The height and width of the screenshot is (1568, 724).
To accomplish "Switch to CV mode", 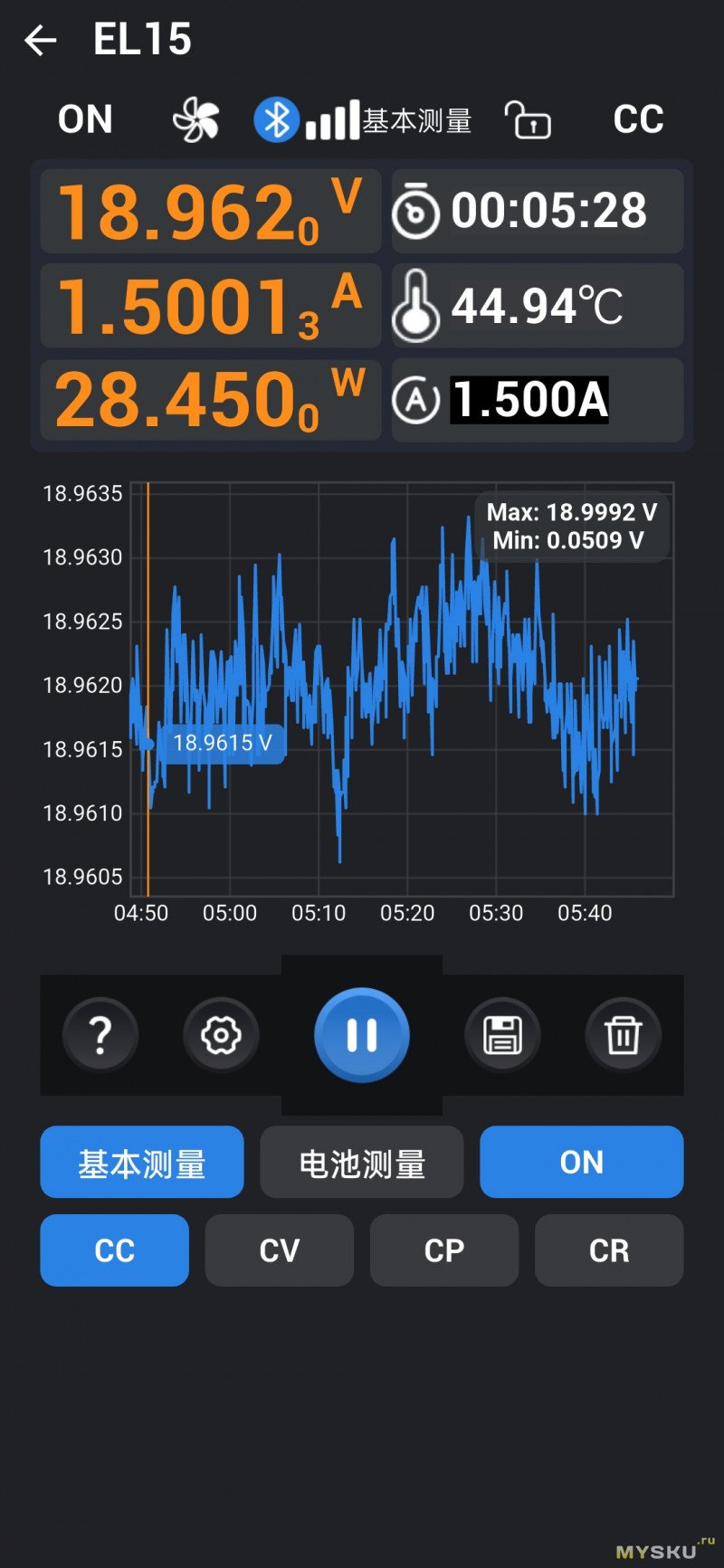I will (279, 1250).
